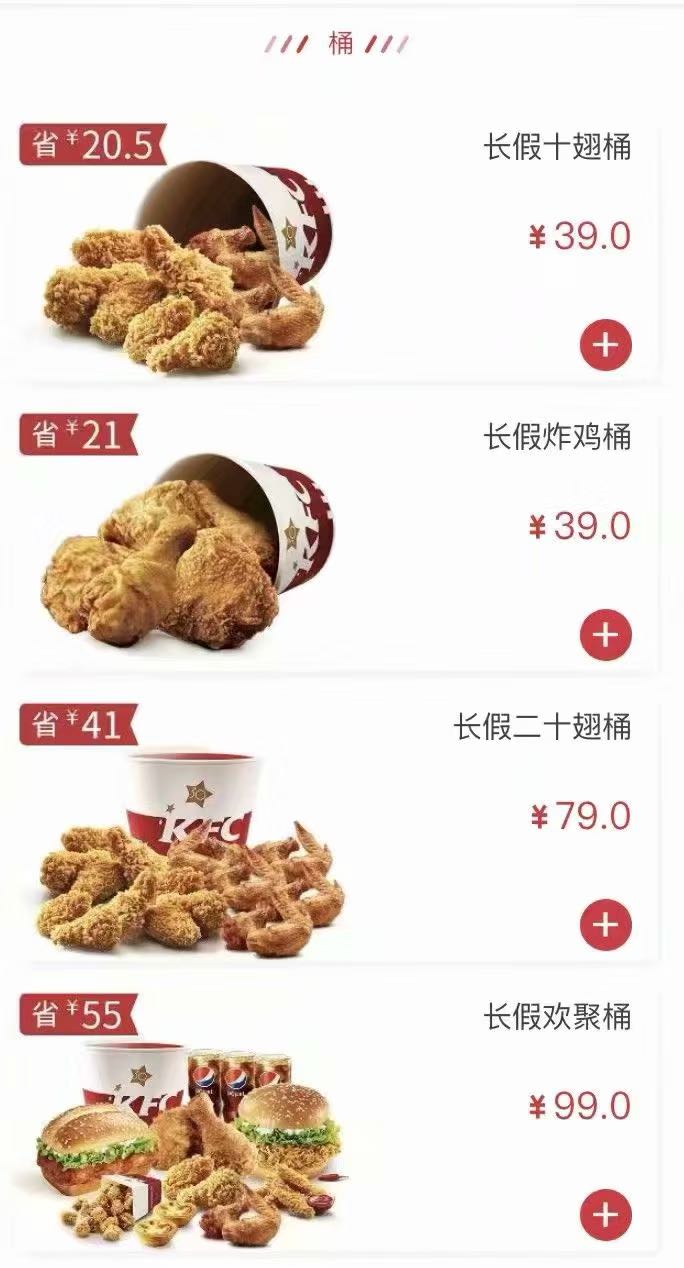The width and height of the screenshot is (684, 1268).
Task: Add 长假十翅桶 to the cart
Action: 606,345
